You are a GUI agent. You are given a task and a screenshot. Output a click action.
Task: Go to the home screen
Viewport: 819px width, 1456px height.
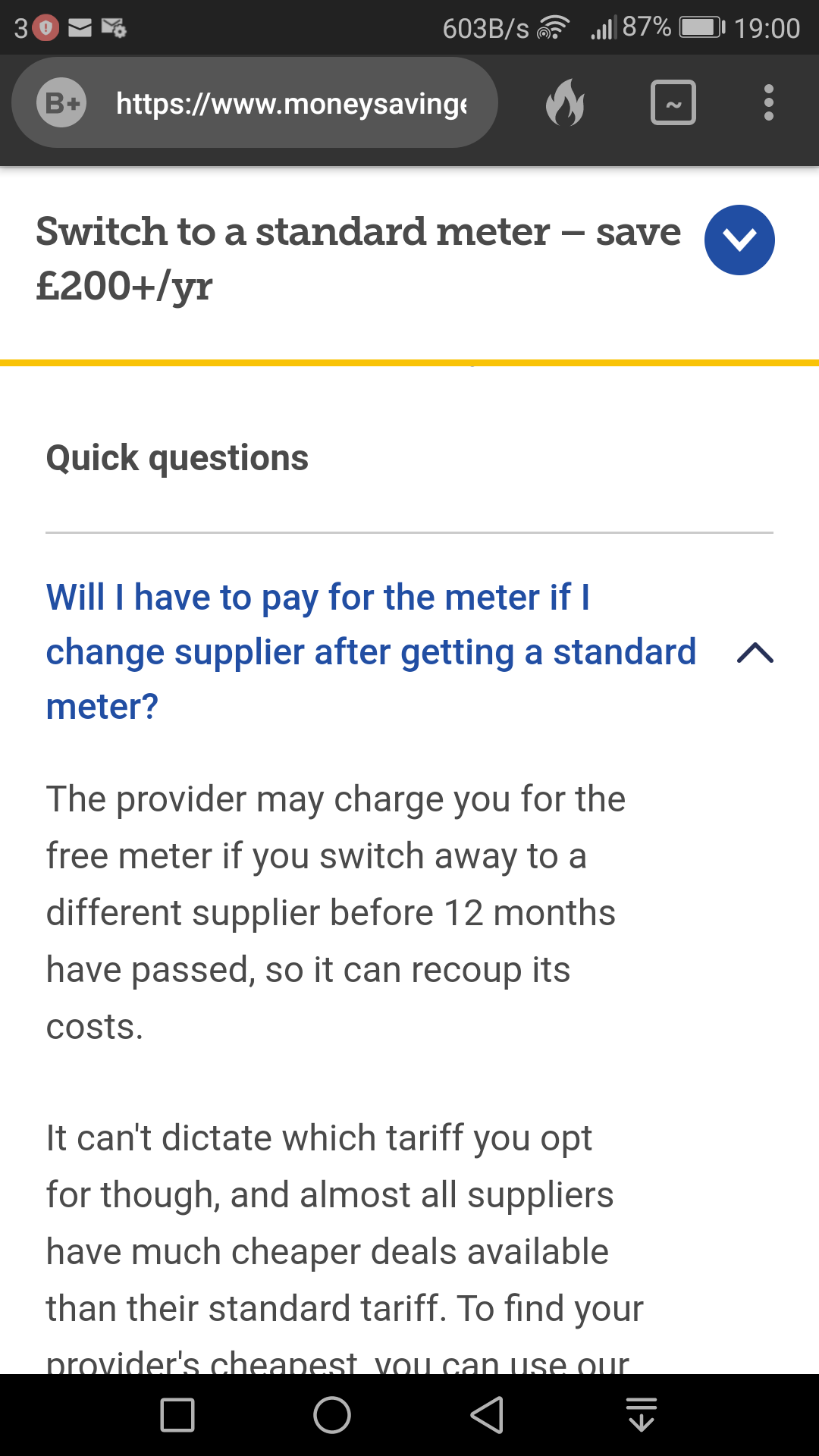(x=332, y=1415)
